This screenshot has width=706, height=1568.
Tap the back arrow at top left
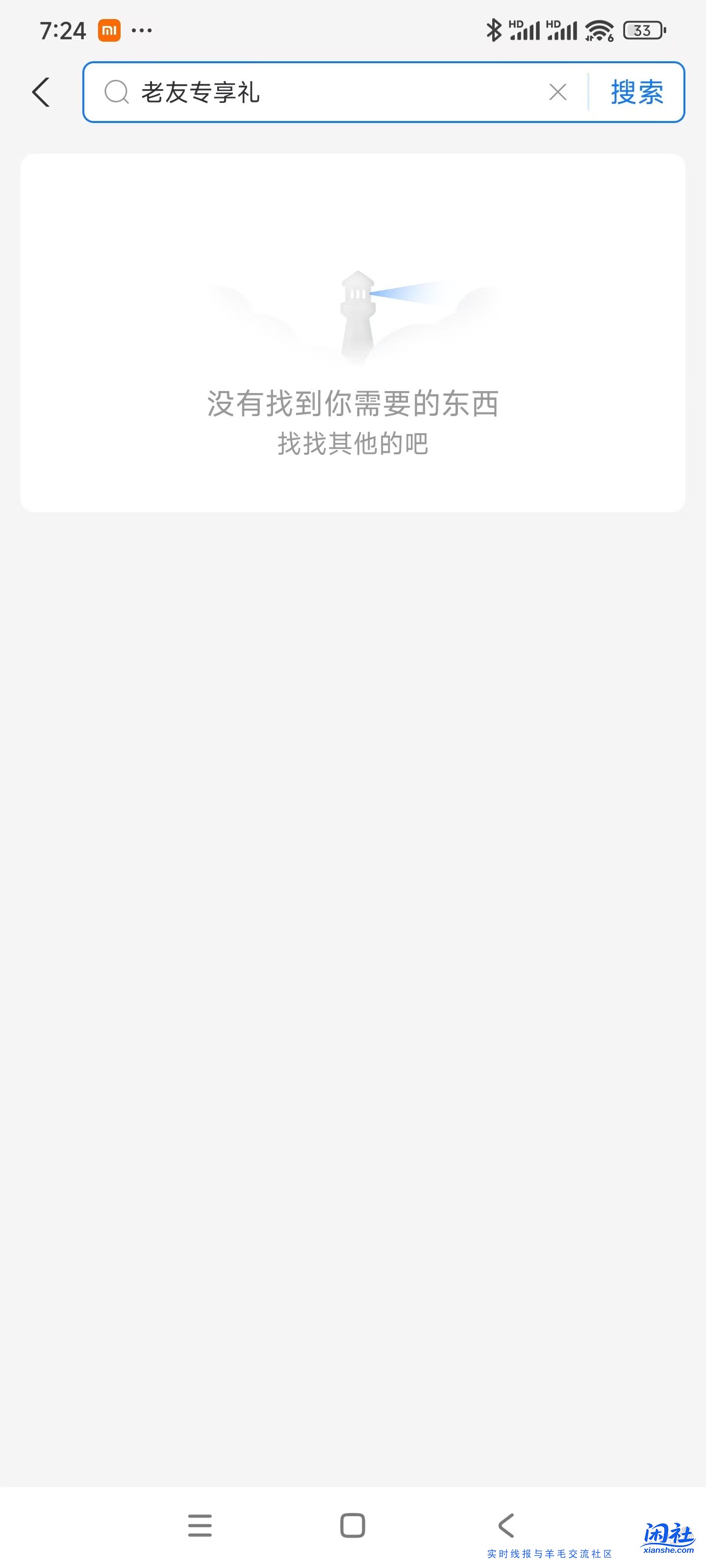[x=40, y=92]
